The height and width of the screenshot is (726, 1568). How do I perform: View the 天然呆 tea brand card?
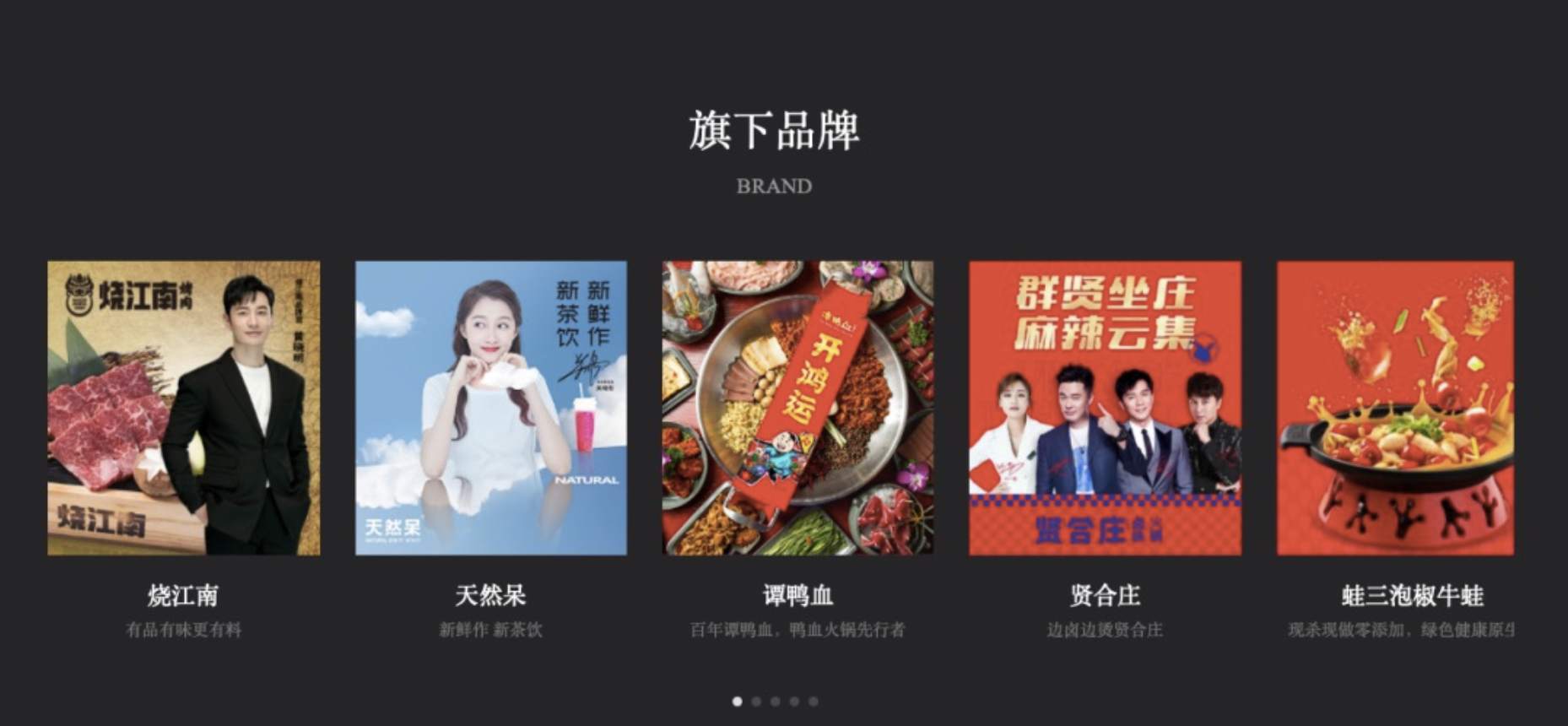490,408
